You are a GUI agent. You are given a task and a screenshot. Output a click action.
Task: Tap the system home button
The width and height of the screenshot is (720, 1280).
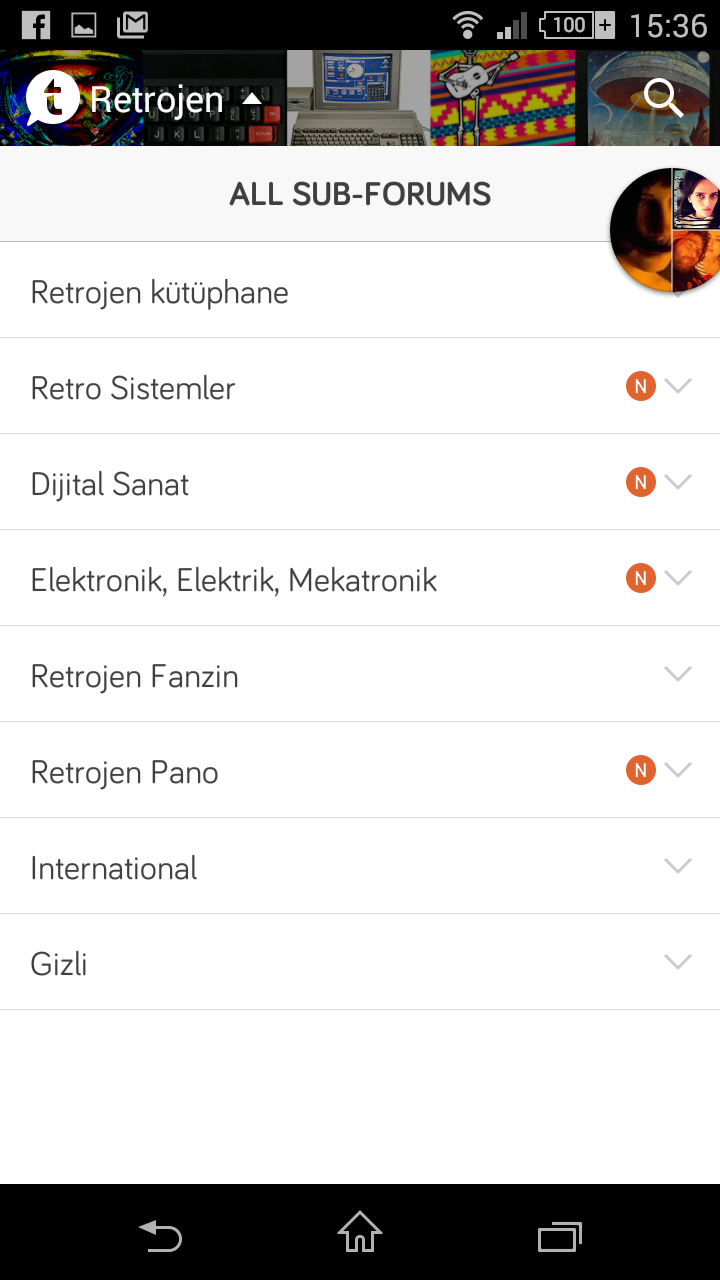pos(360,1232)
